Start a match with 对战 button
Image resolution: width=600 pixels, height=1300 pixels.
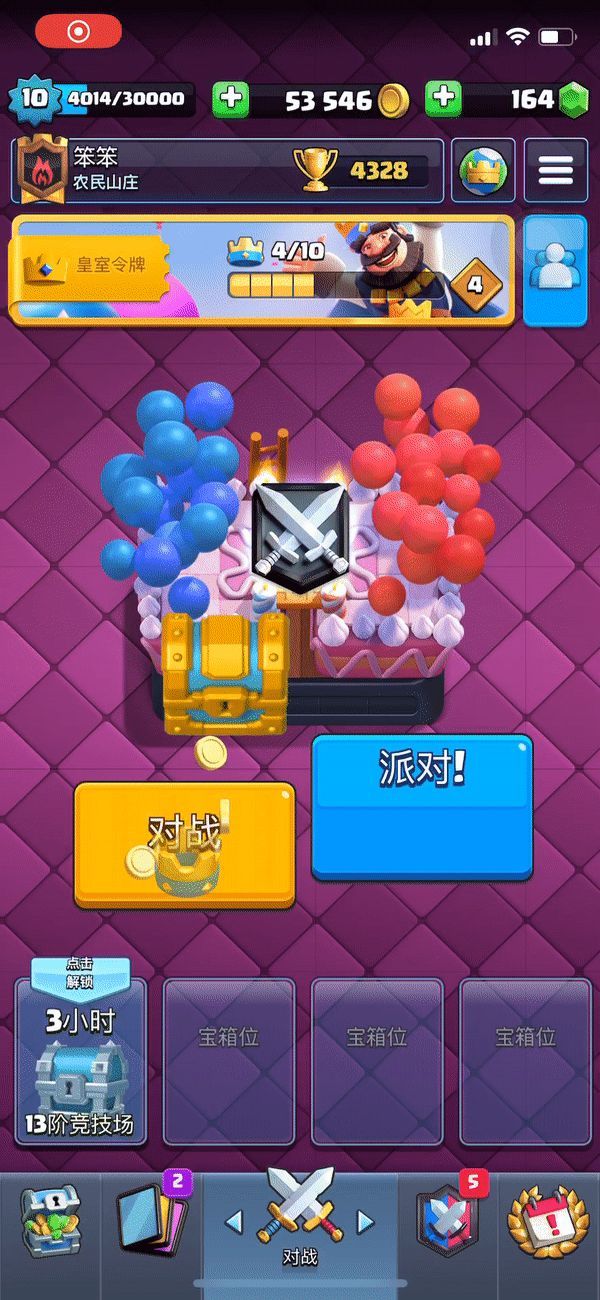click(x=184, y=843)
